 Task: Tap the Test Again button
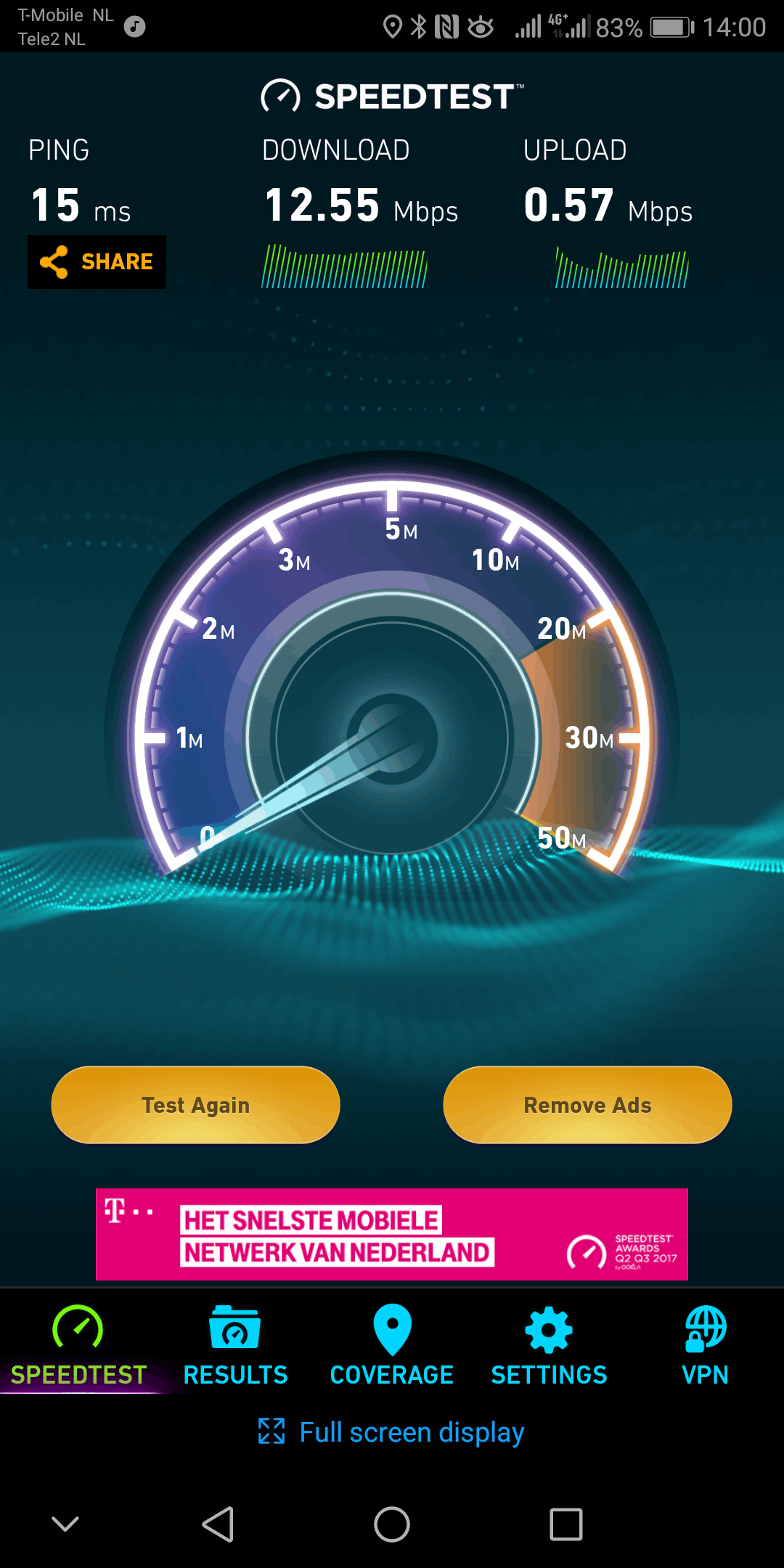(x=196, y=1105)
